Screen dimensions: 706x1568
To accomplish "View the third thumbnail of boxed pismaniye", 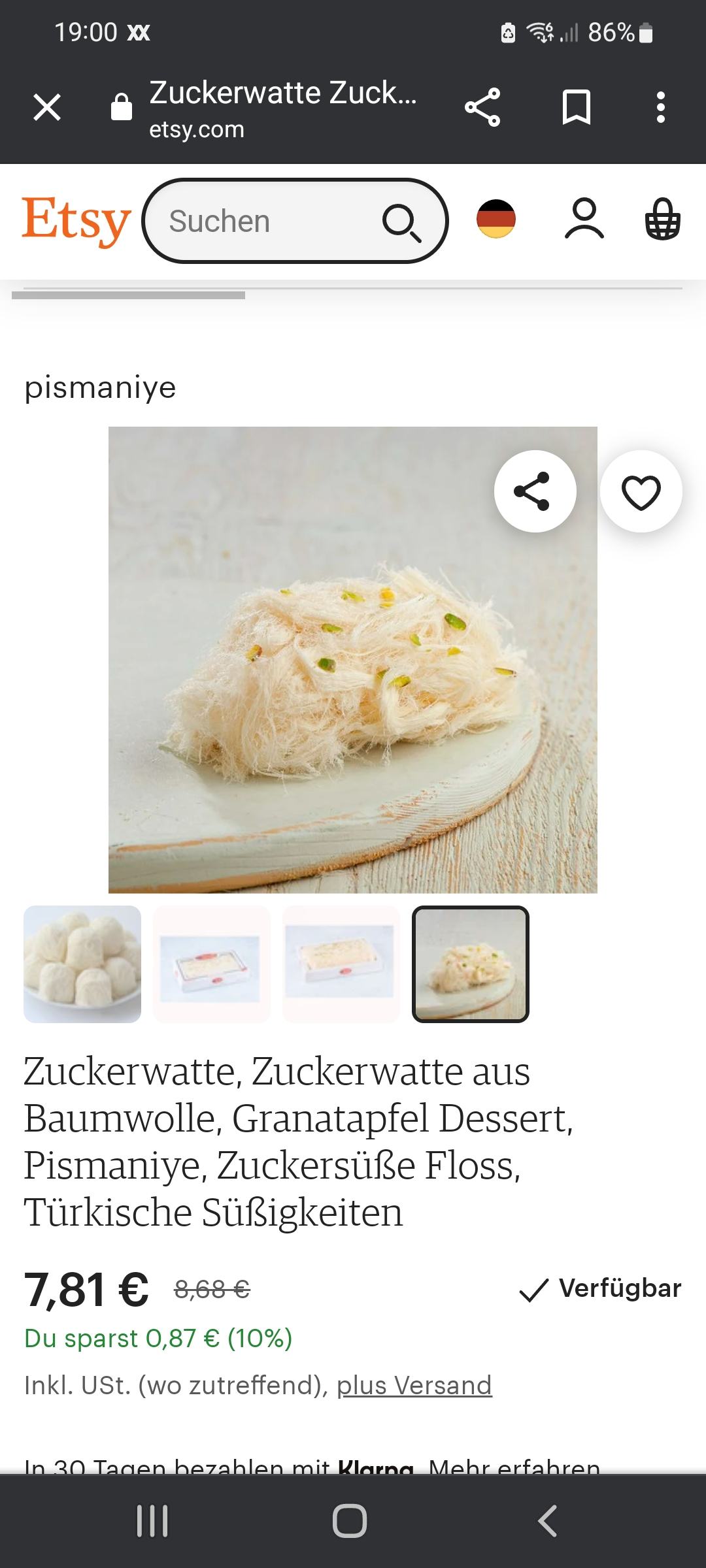I will click(341, 964).
